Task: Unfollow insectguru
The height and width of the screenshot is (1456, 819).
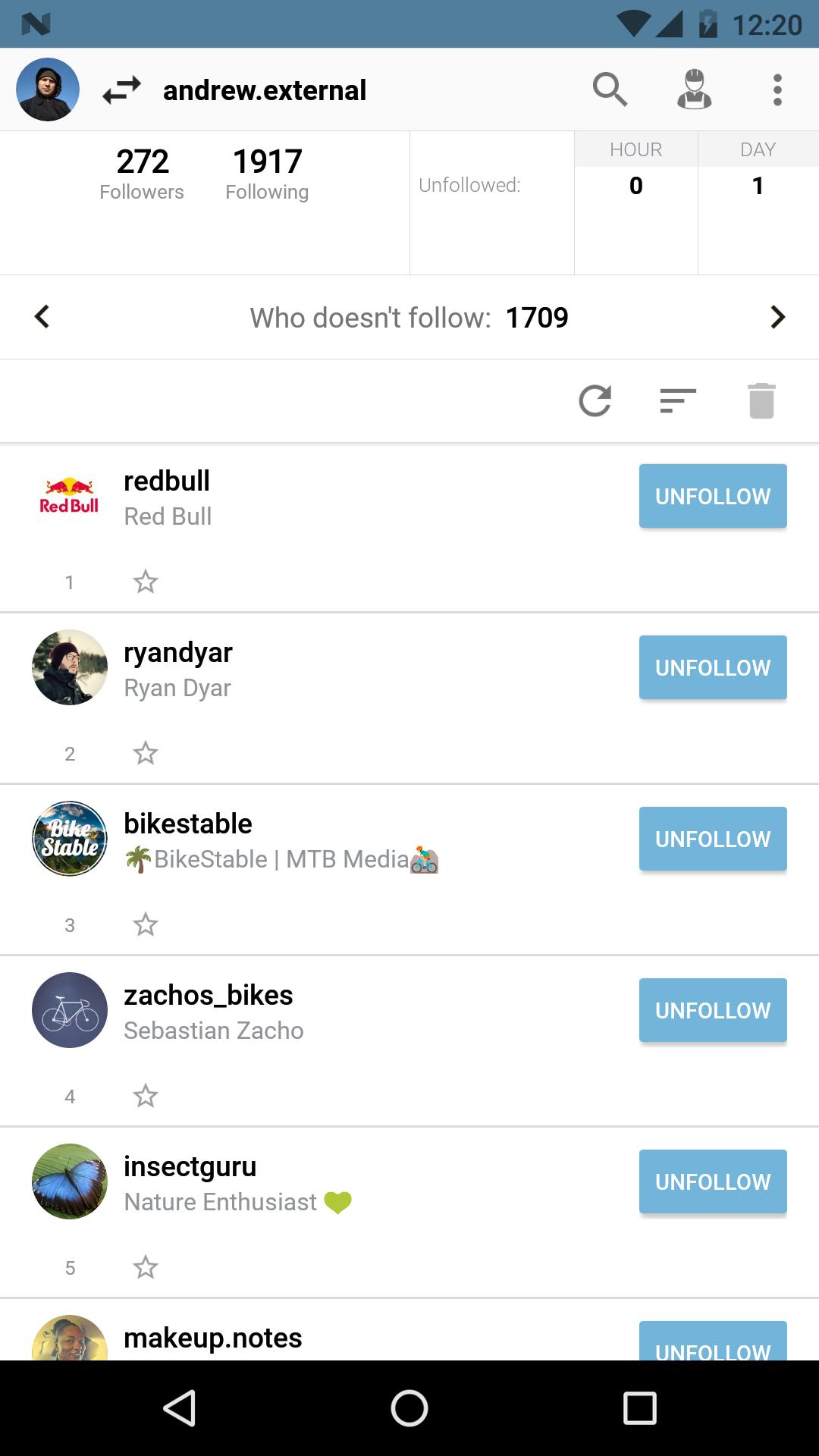Action: (713, 1181)
